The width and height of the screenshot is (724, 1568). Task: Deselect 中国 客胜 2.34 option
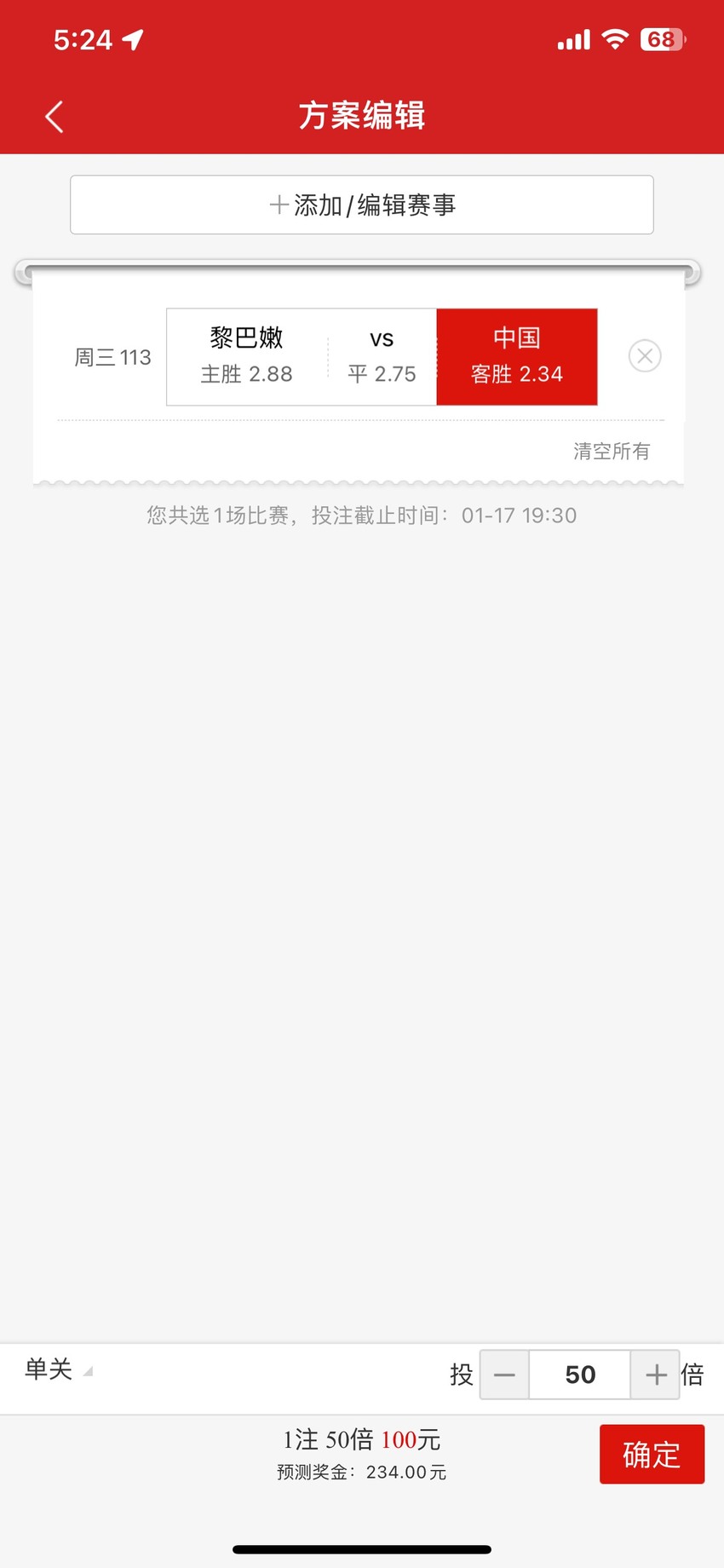point(517,356)
